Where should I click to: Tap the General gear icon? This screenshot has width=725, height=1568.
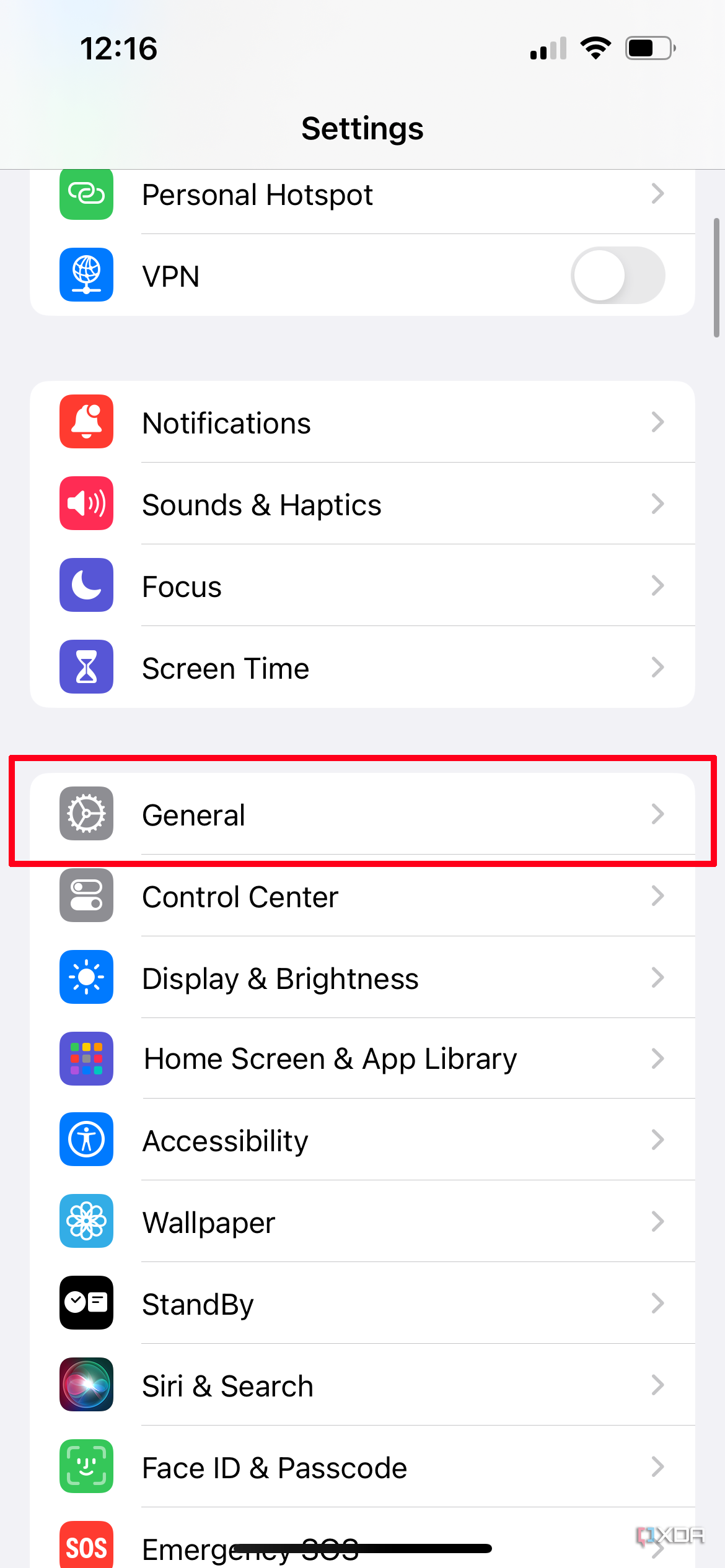(x=86, y=814)
